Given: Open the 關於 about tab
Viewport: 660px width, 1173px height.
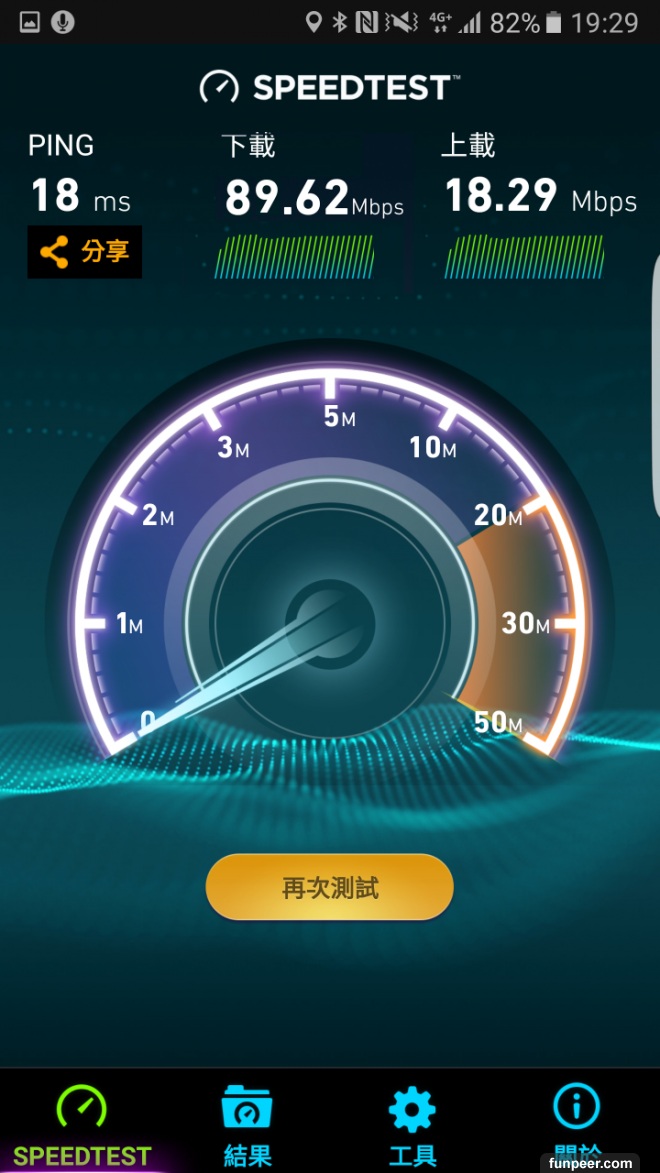Looking at the screenshot, I should (577, 1120).
